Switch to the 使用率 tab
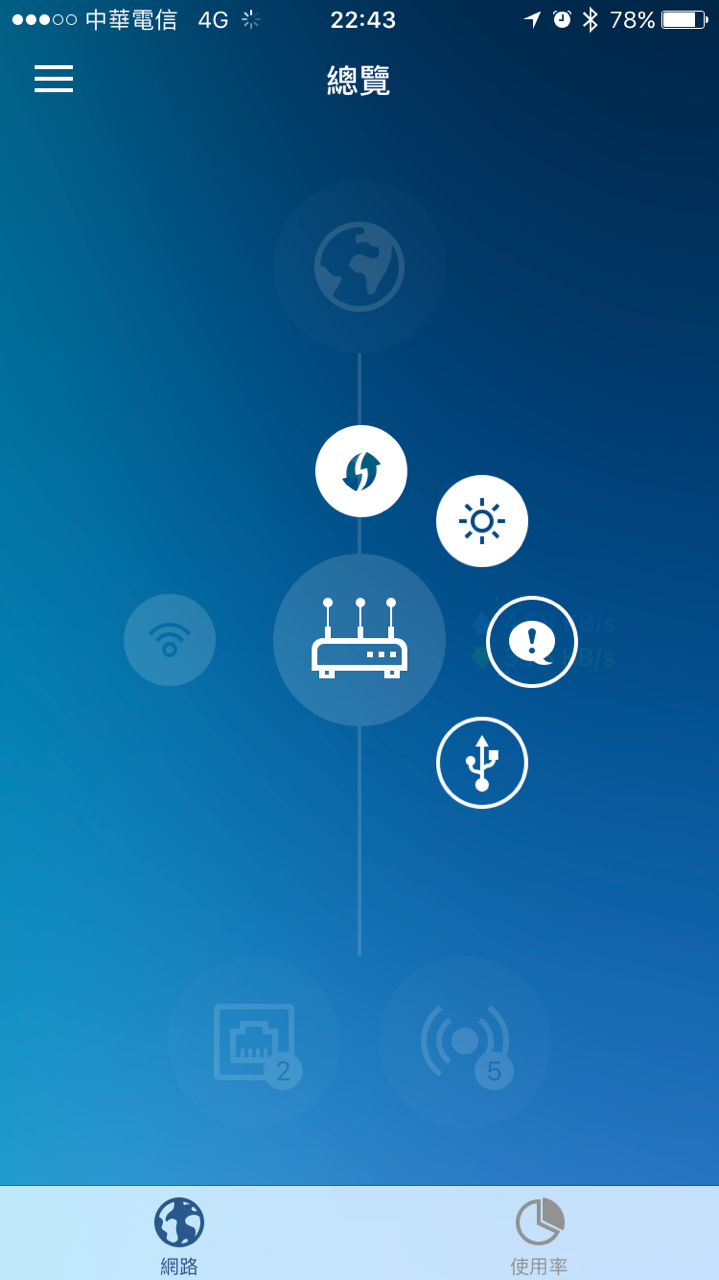Image resolution: width=719 pixels, height=1280 pixels. pos(539,1235)
